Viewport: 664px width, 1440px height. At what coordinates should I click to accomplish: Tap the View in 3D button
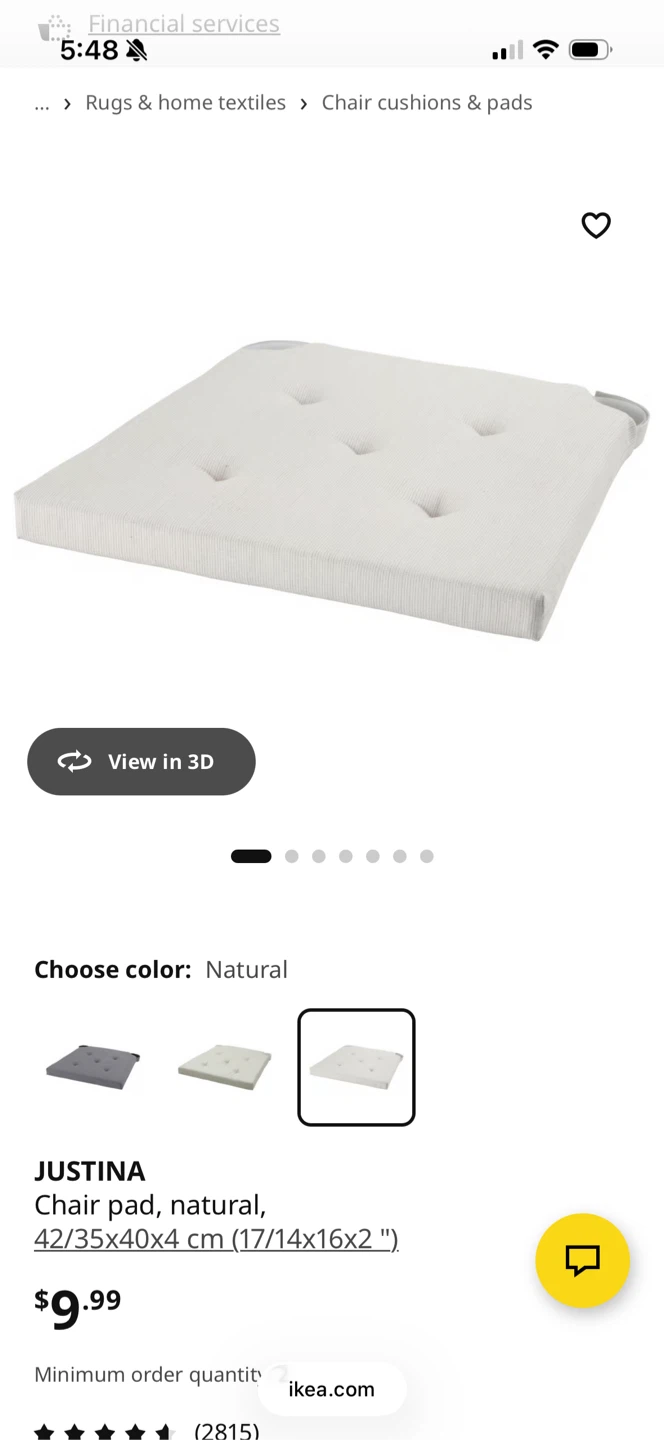[x=141, y=762]
